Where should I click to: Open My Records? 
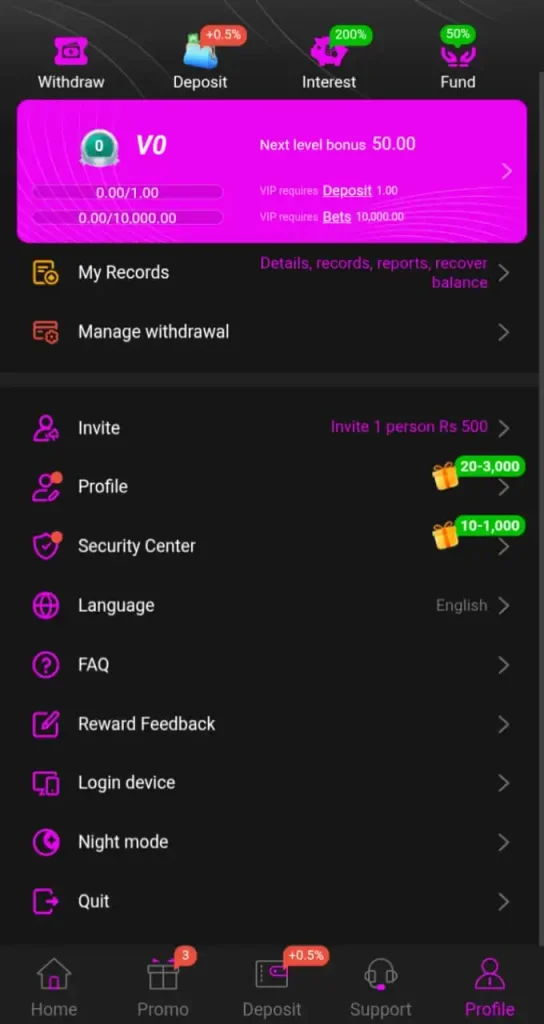(272, 272)
